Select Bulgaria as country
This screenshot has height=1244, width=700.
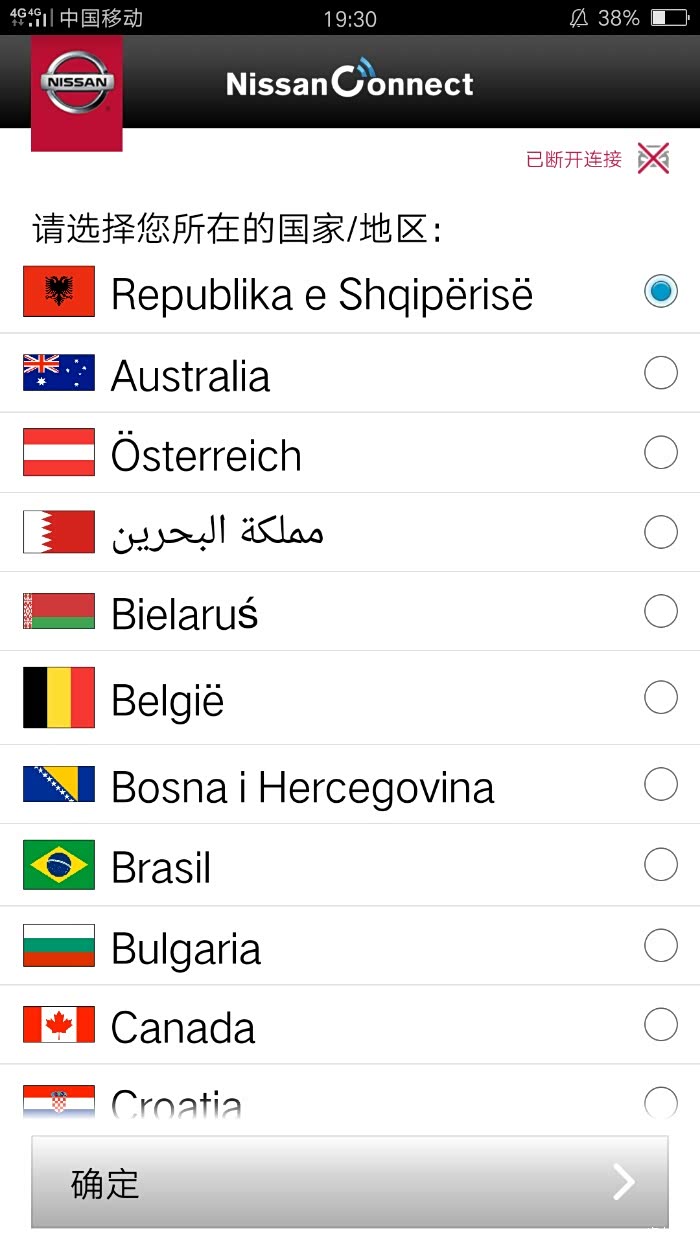click(660, 945)
